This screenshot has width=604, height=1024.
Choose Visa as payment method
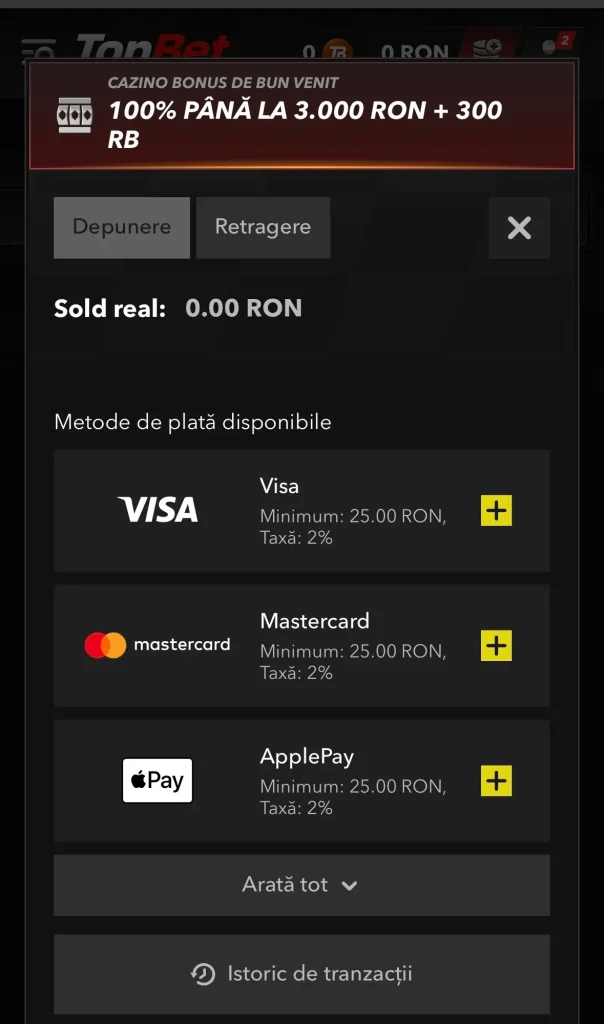coord(496,511)
